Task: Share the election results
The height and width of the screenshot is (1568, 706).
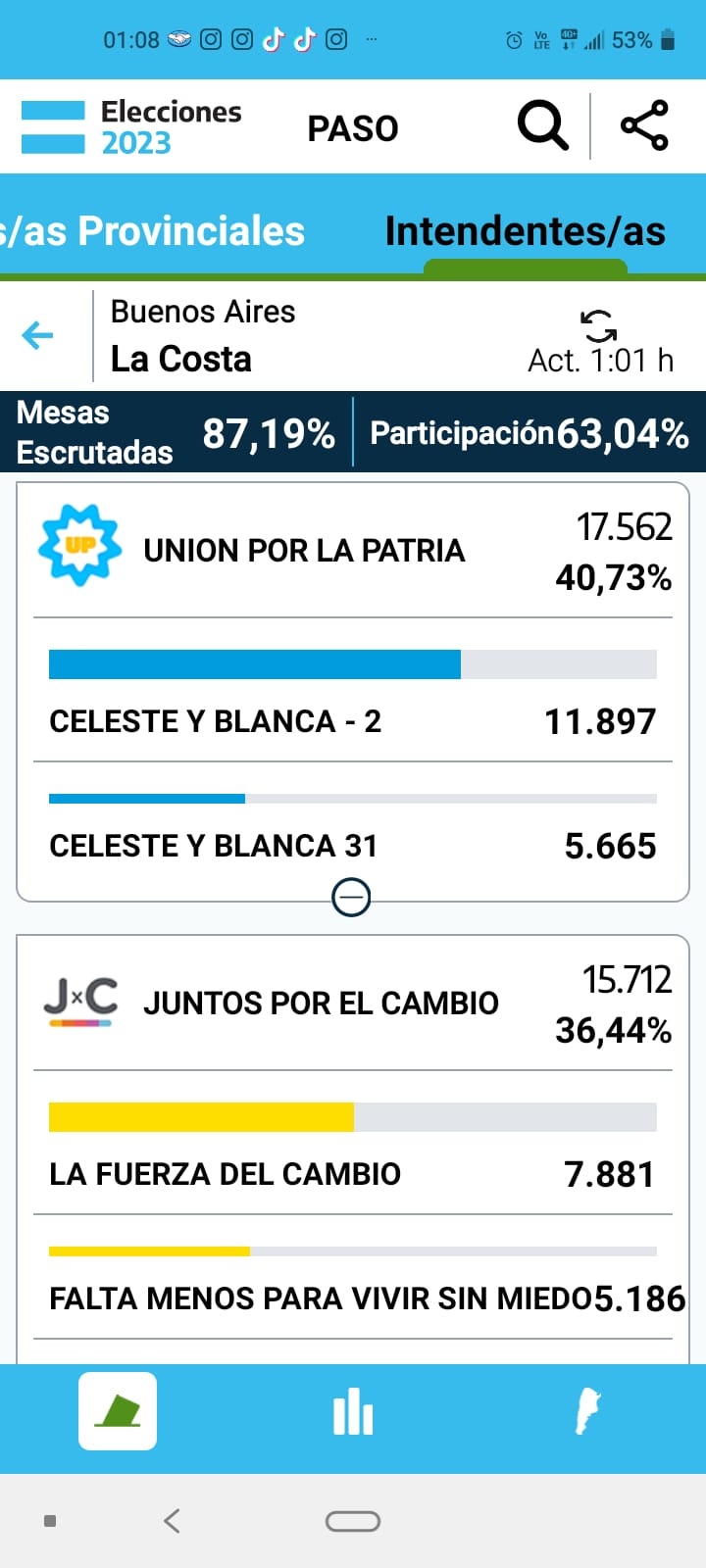Action: pos(644,126)
